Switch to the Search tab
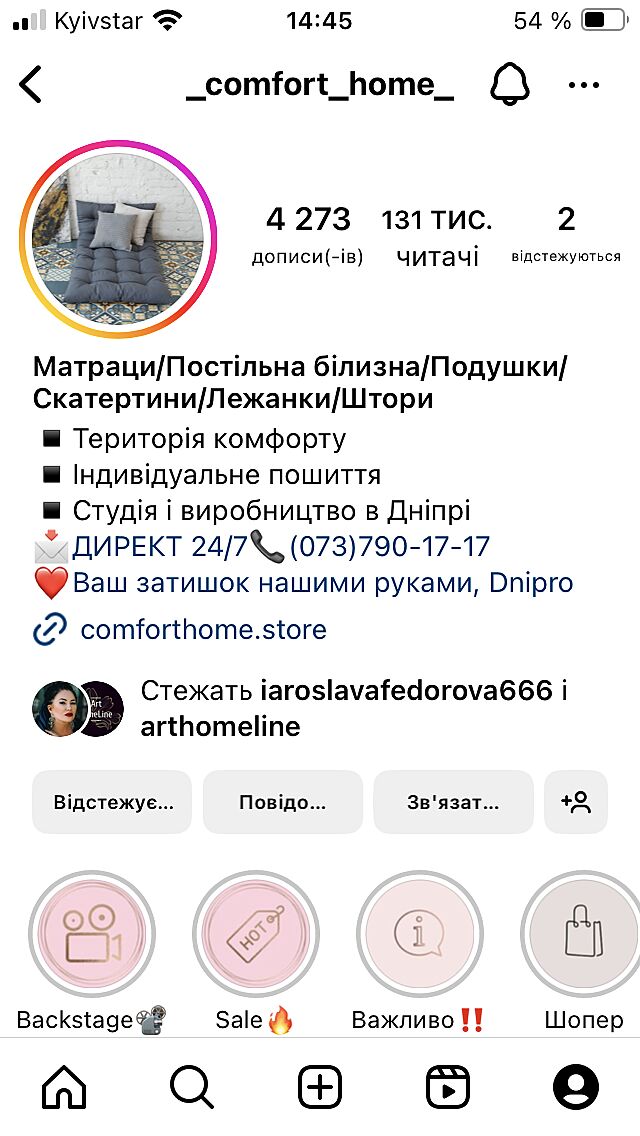Screen dimensions: 640x1136 (192, 1087)
